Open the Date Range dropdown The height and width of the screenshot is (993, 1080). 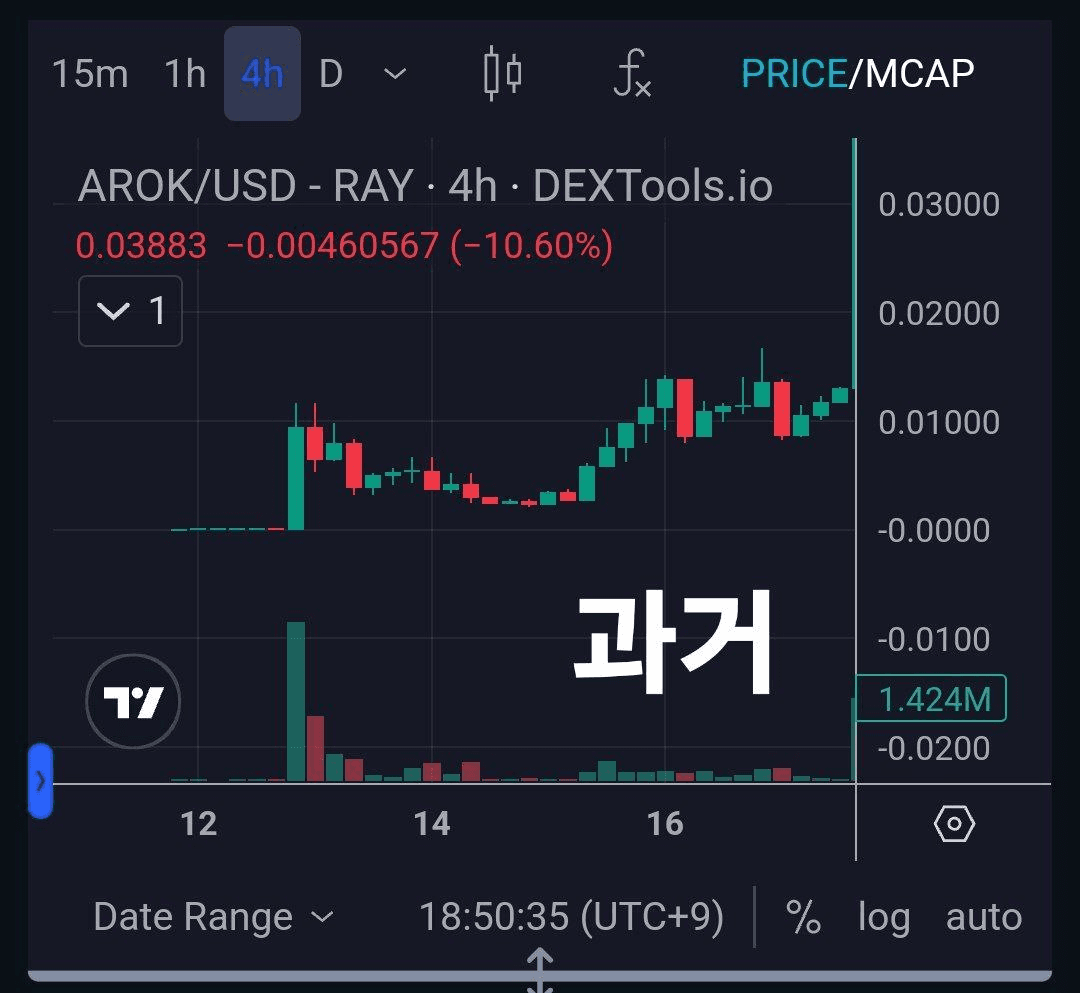click(x=213, y=917)
